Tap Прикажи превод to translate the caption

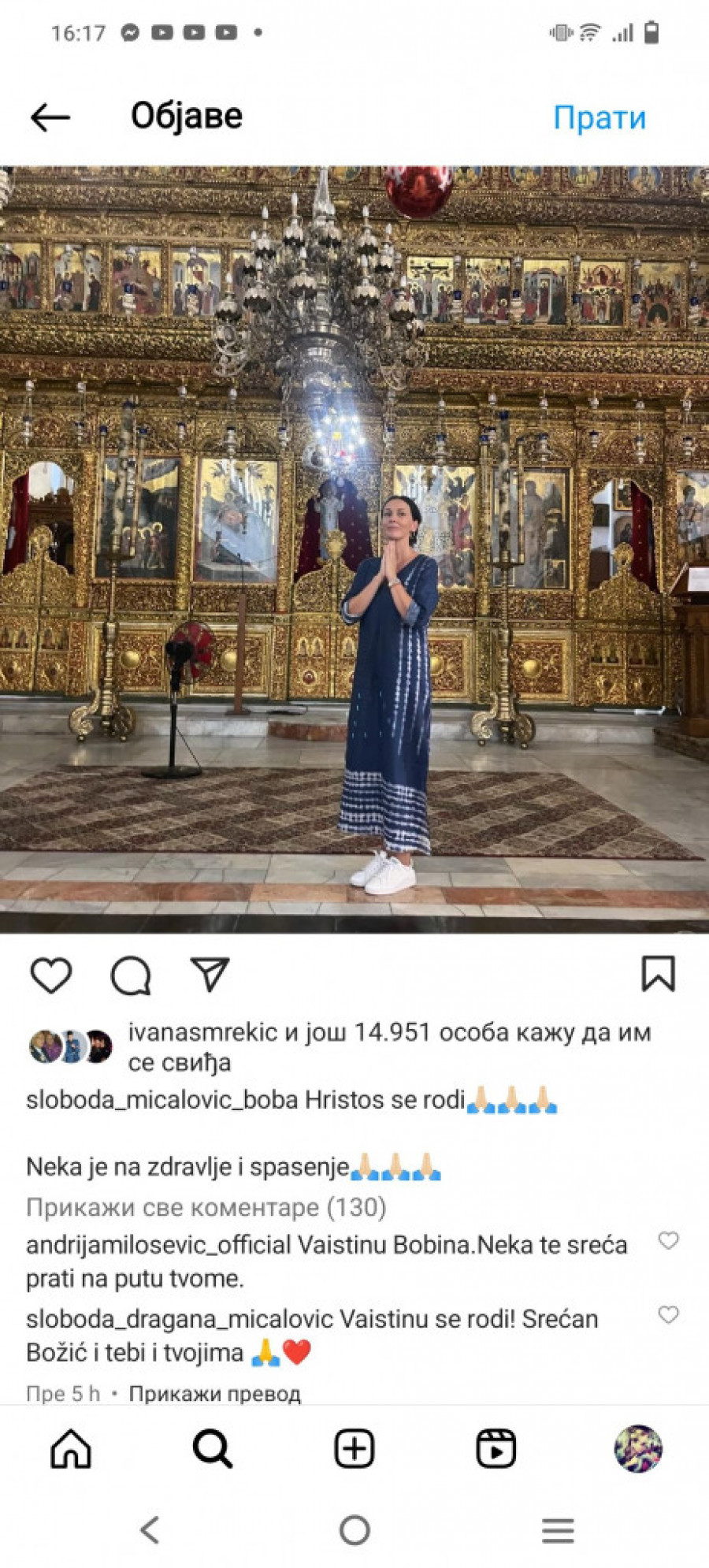[214, 1394]
